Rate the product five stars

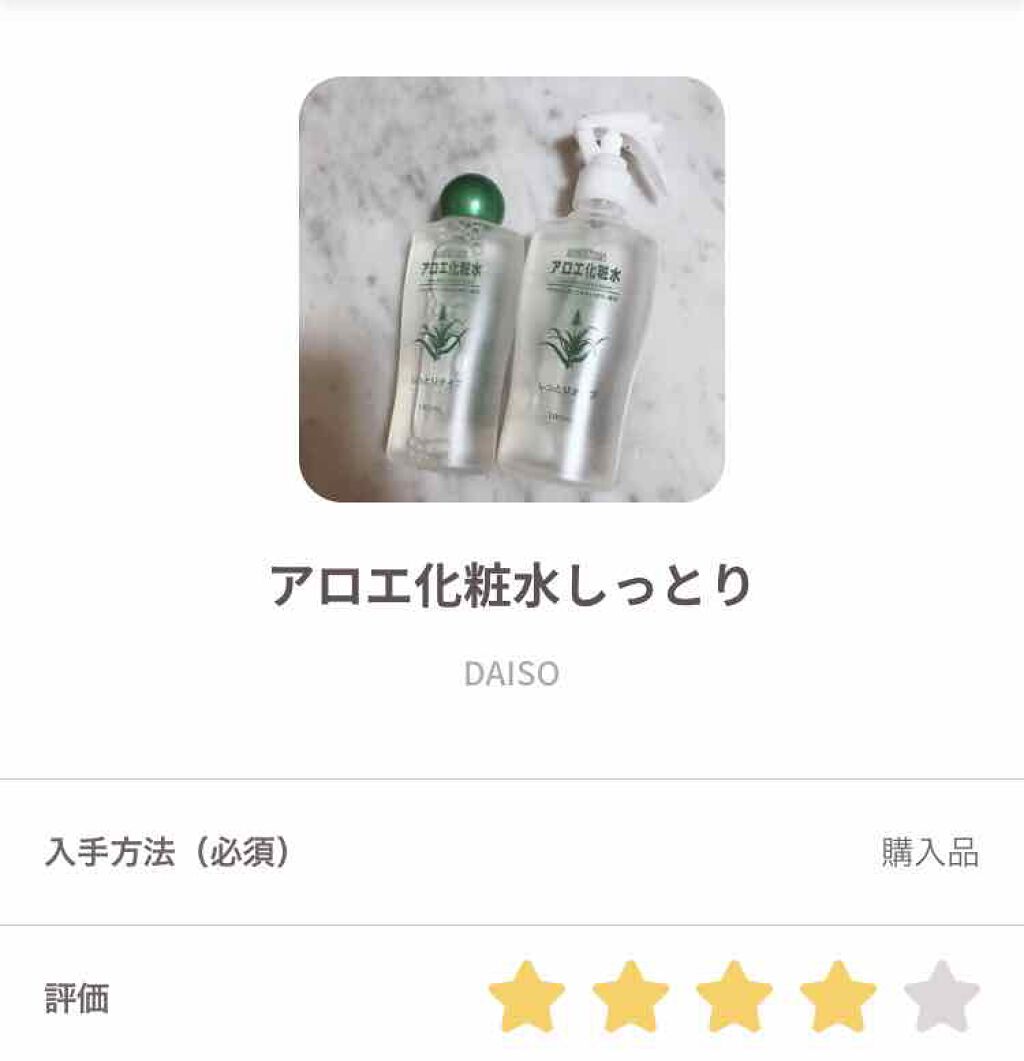click(941, 996)
